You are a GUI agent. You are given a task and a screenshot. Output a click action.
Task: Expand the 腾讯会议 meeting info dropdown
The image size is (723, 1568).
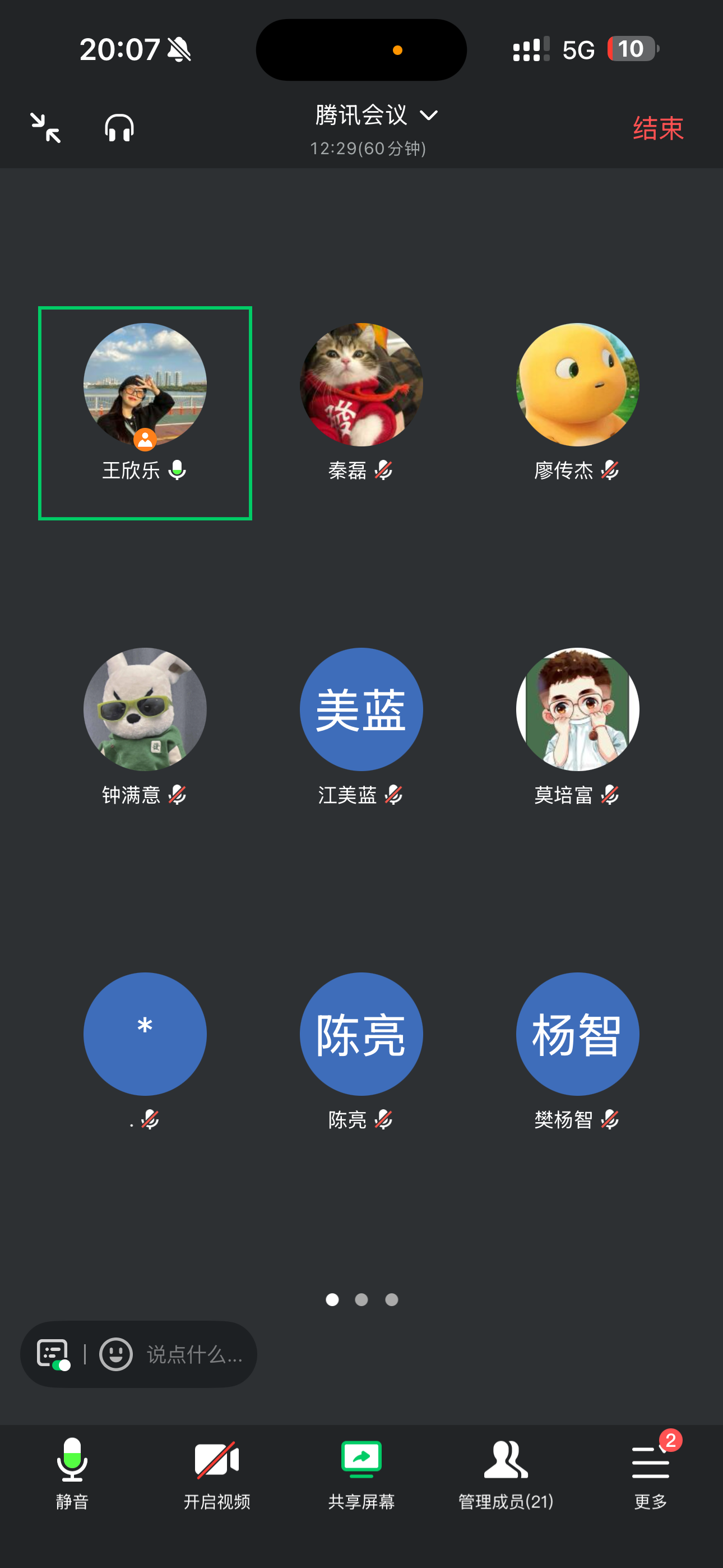click(x=376, y=116)
